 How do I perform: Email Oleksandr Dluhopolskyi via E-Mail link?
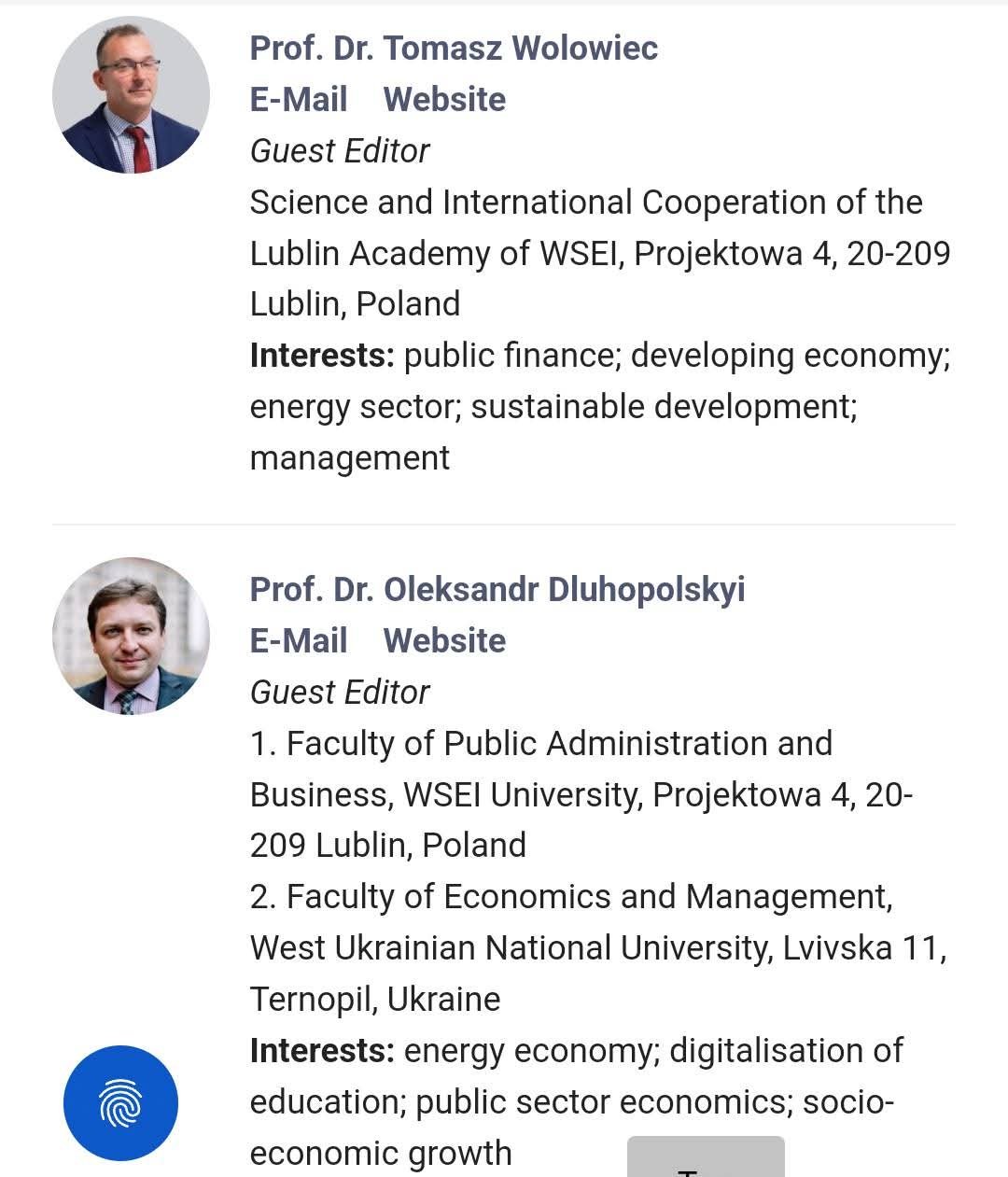299,641
